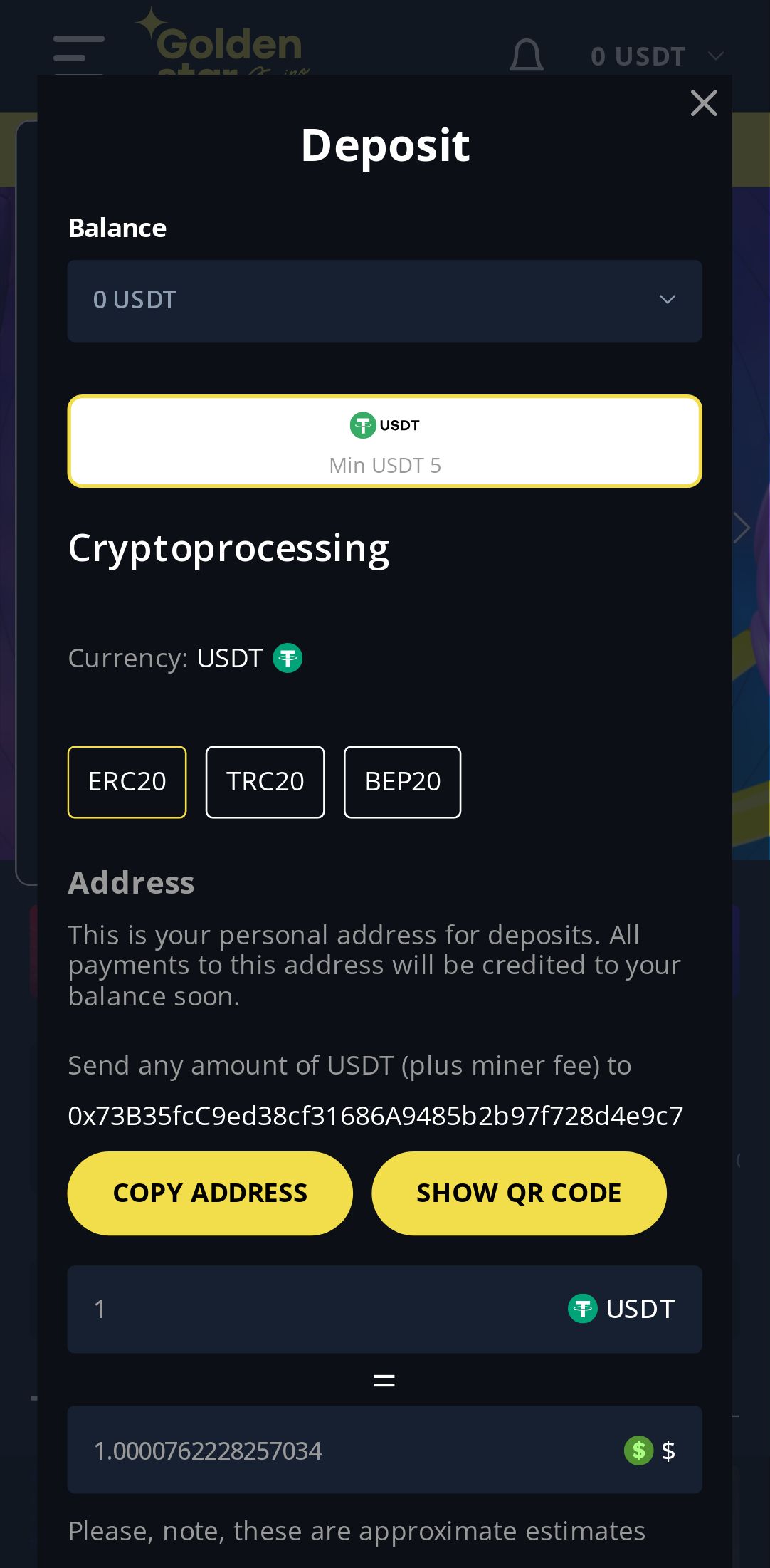Switch to the TRC20 network
Viewport: 770px width, 1568px height.
point(265,782)
